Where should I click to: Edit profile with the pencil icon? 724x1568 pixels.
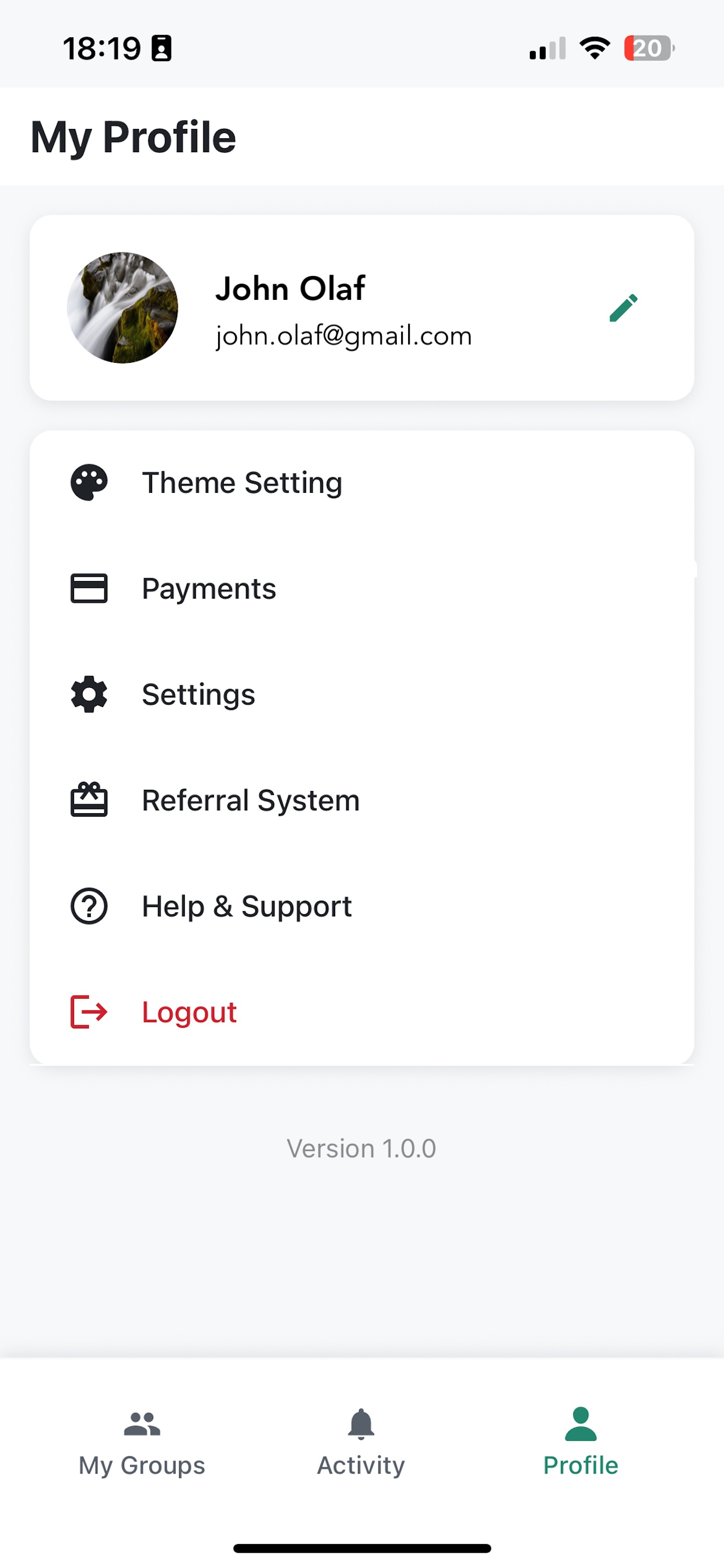[623, 308]
